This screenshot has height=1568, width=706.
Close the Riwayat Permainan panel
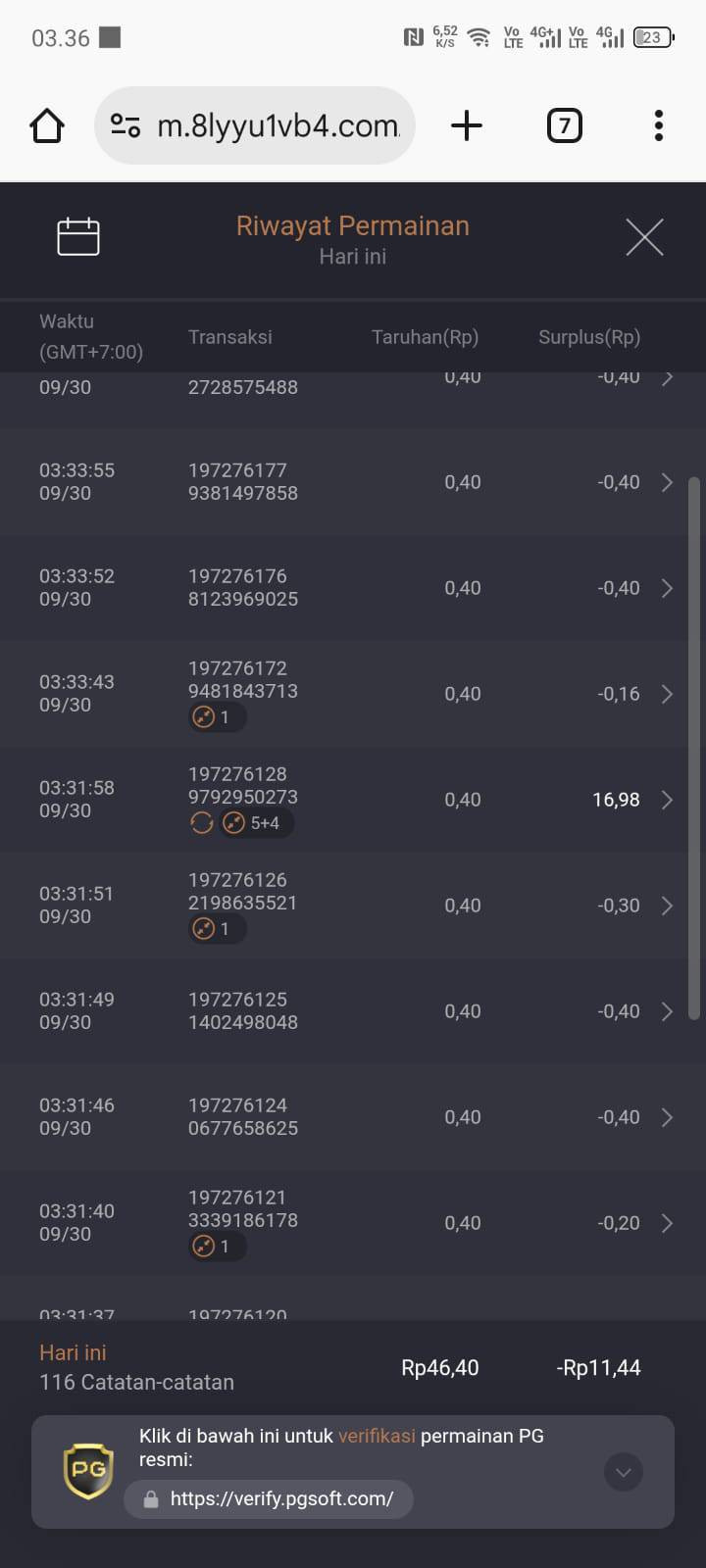[644, 237]
